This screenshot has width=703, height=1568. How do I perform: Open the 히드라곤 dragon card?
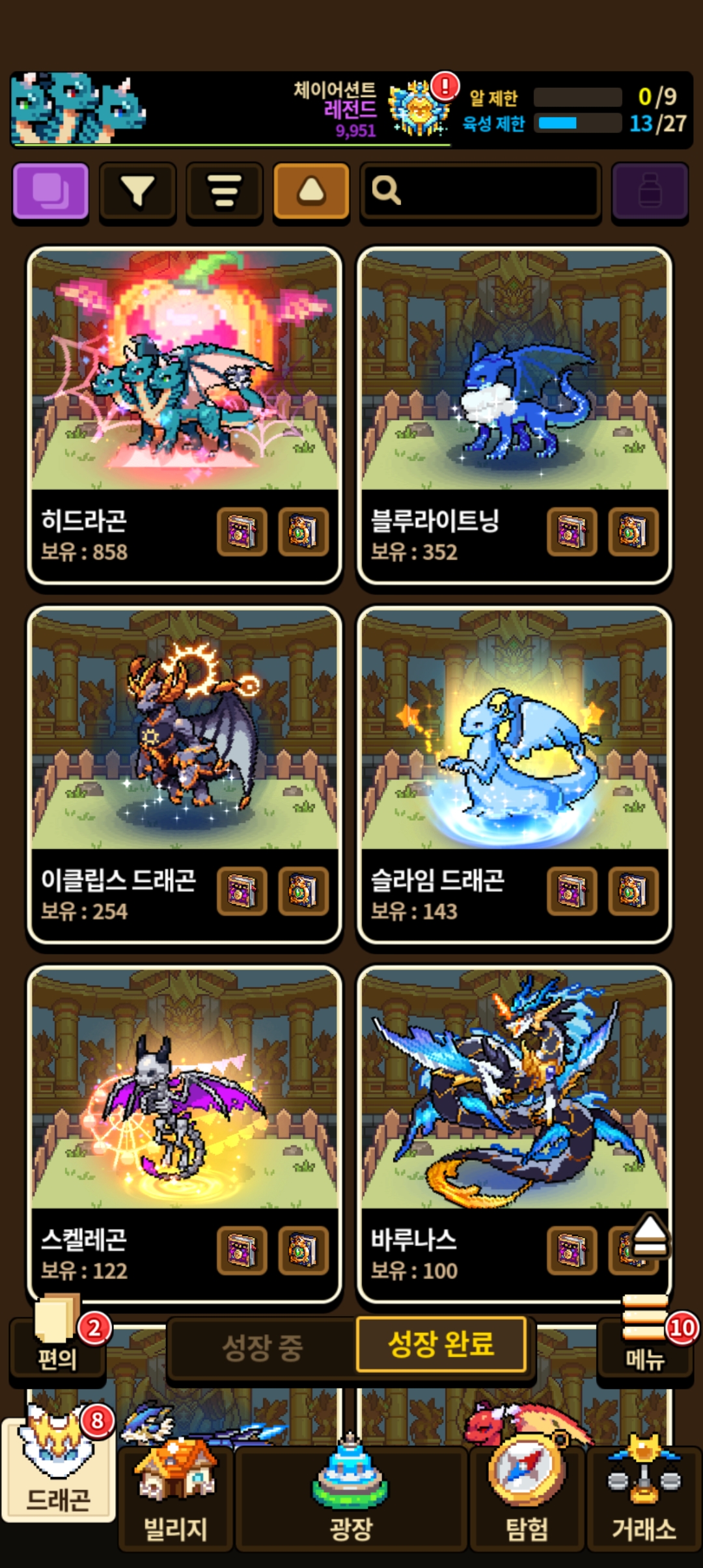click(184, 391)
